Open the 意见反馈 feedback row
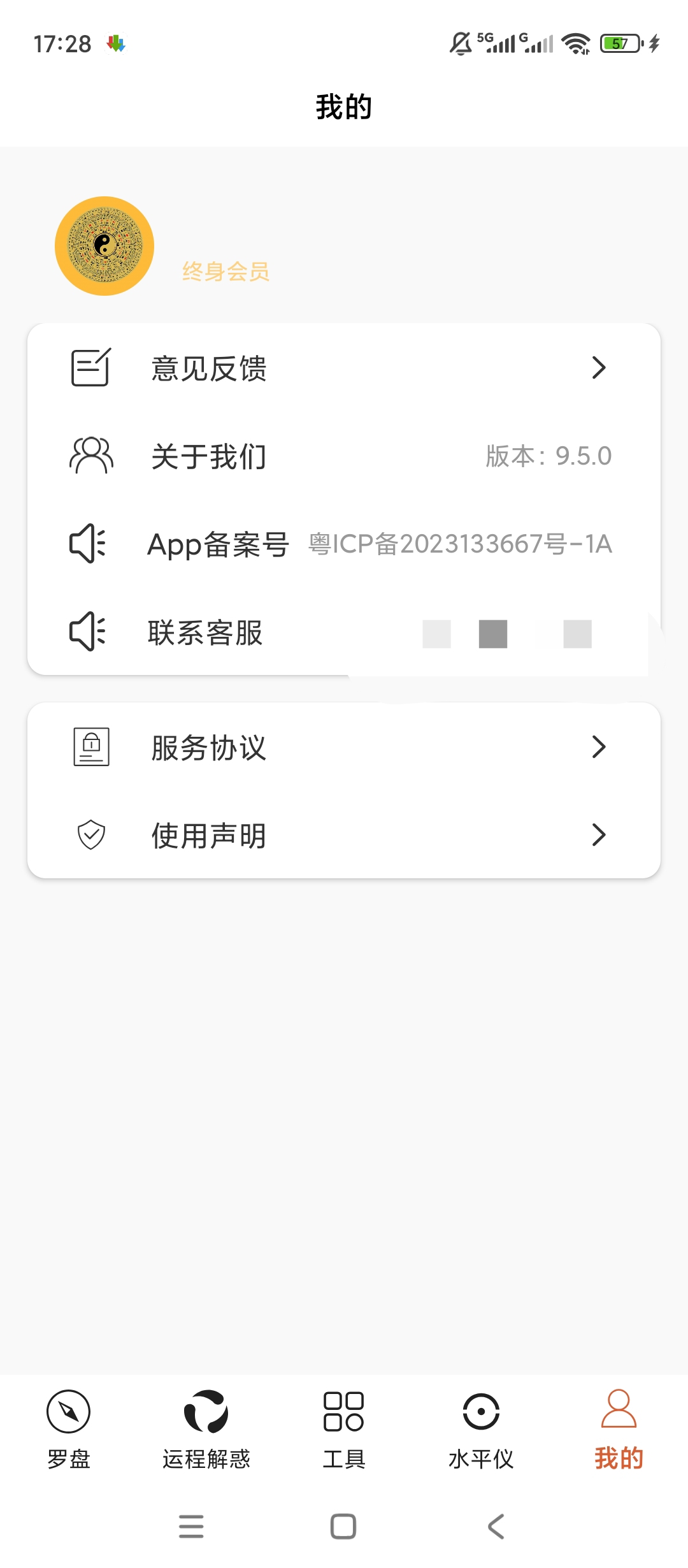 344,368
